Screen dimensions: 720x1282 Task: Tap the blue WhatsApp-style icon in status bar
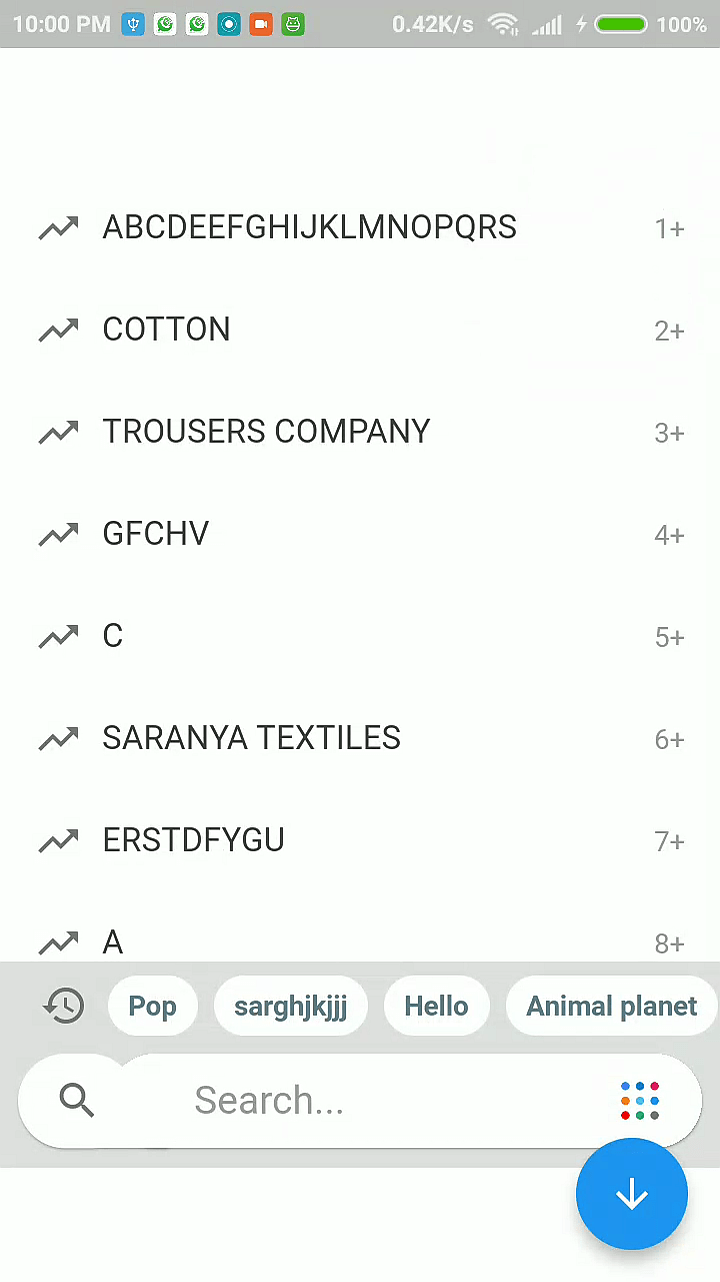[132, 24]
